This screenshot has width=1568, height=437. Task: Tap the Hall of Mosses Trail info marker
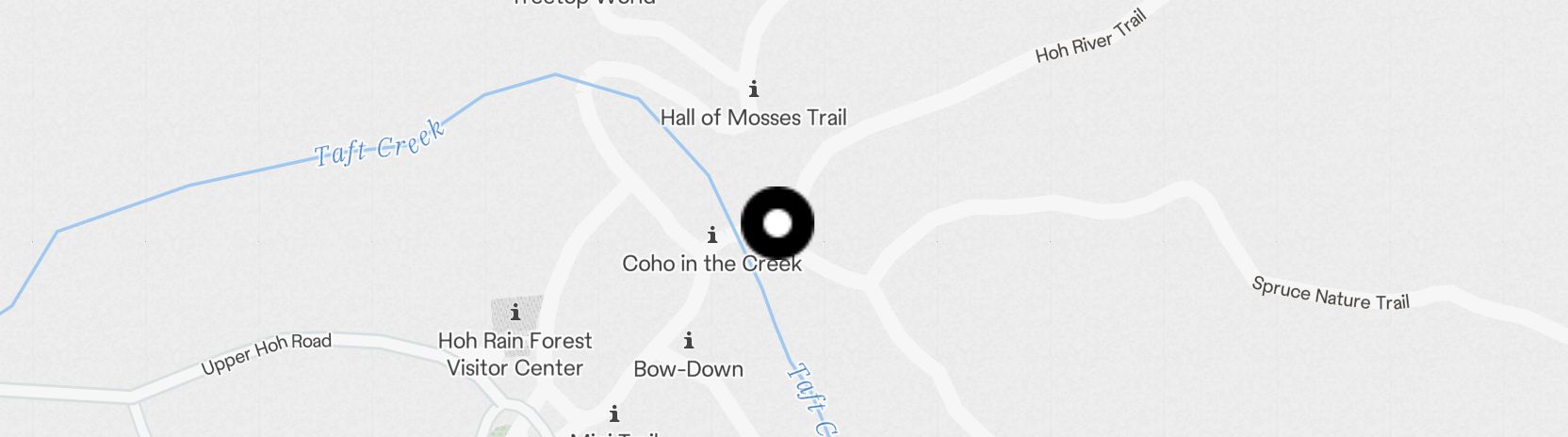[x=753, y=89]
